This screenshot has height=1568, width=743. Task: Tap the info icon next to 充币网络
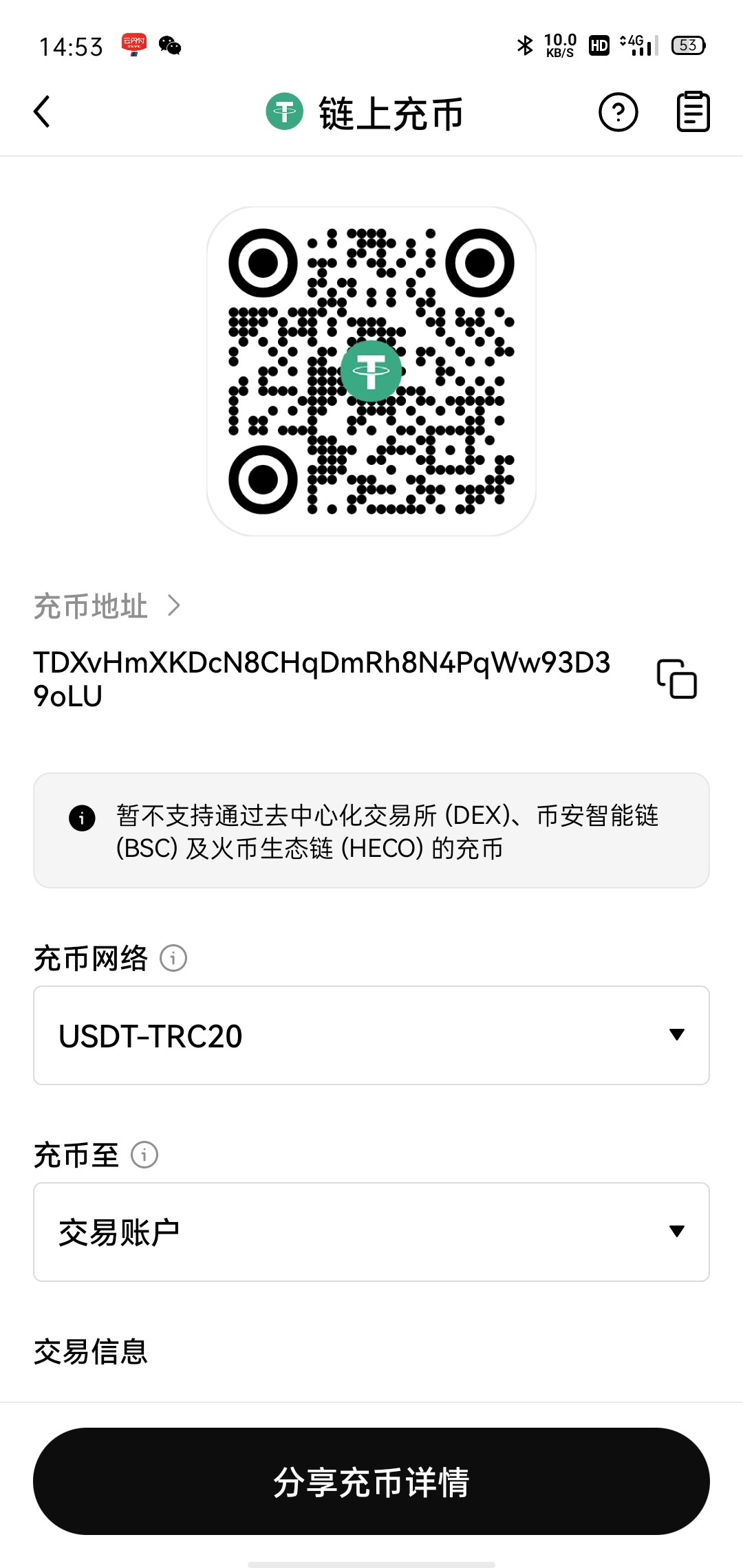coord(172,957)
